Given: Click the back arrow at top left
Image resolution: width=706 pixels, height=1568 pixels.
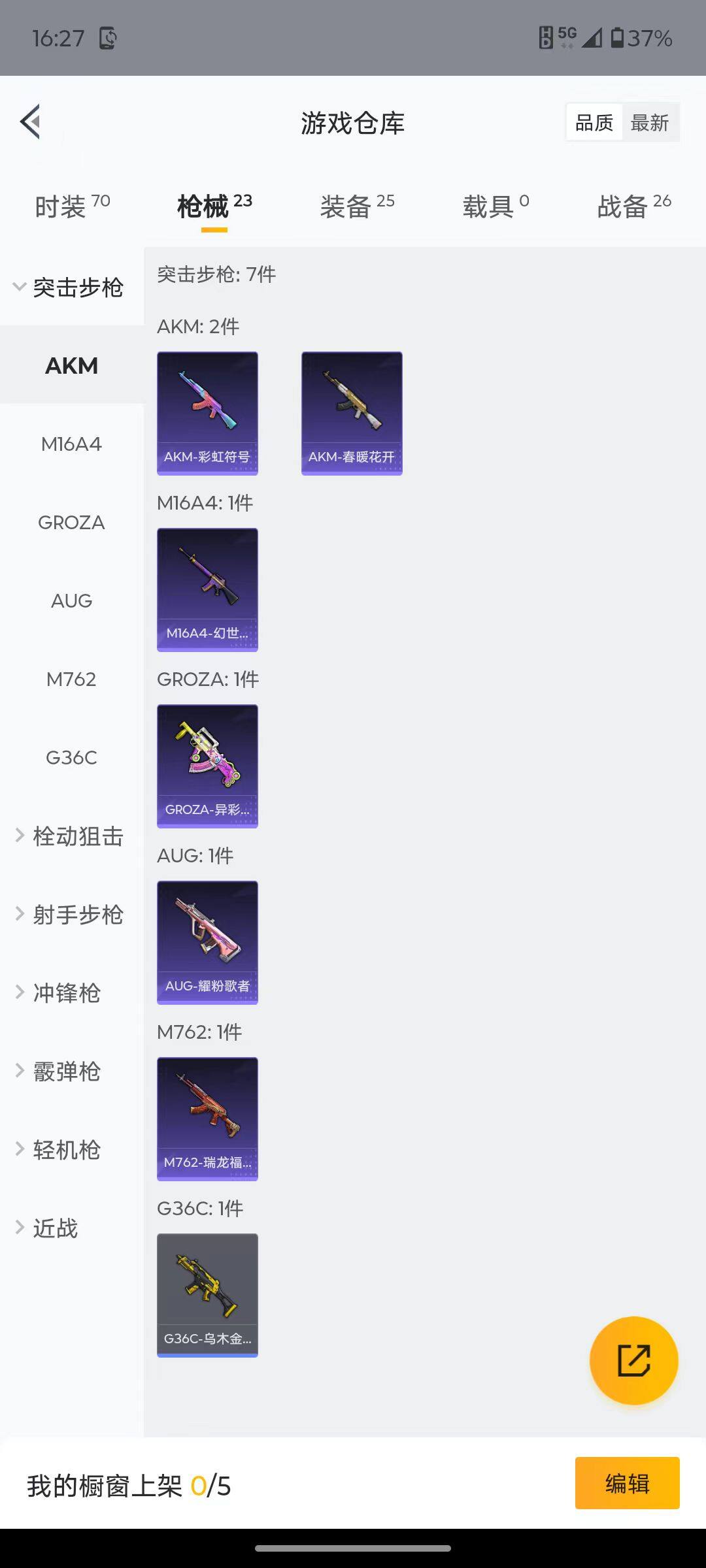Looking at the screenshot, I should click(x=29, y=122).
